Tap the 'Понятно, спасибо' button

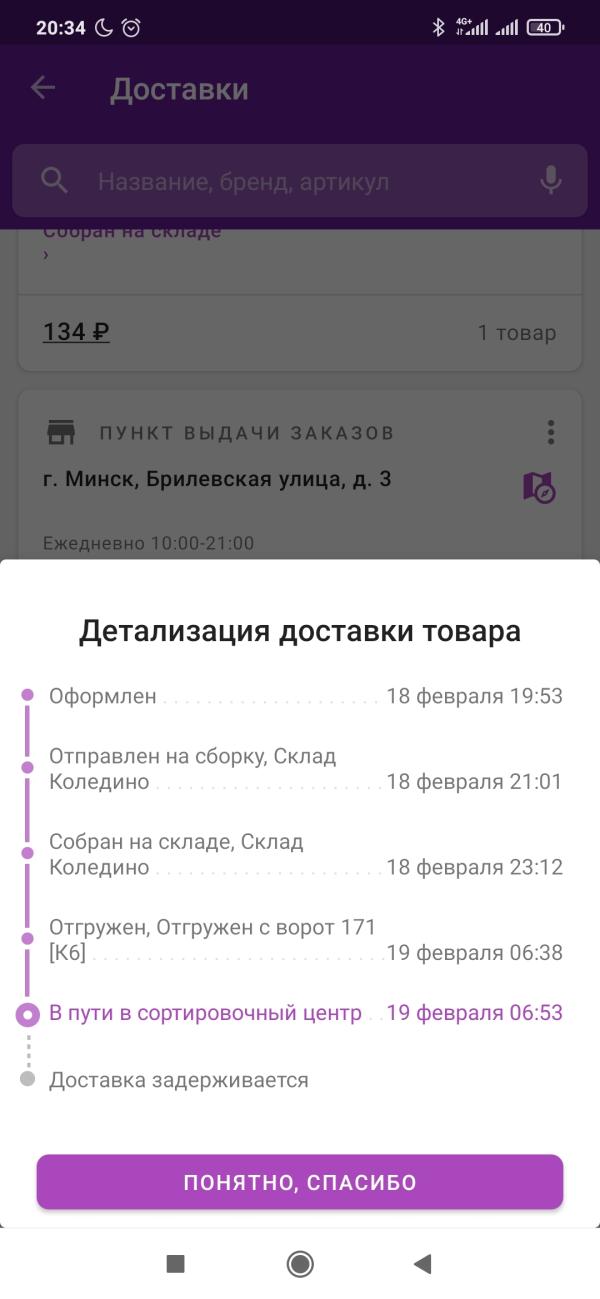pyautogui.click(x=300, y=1182)
